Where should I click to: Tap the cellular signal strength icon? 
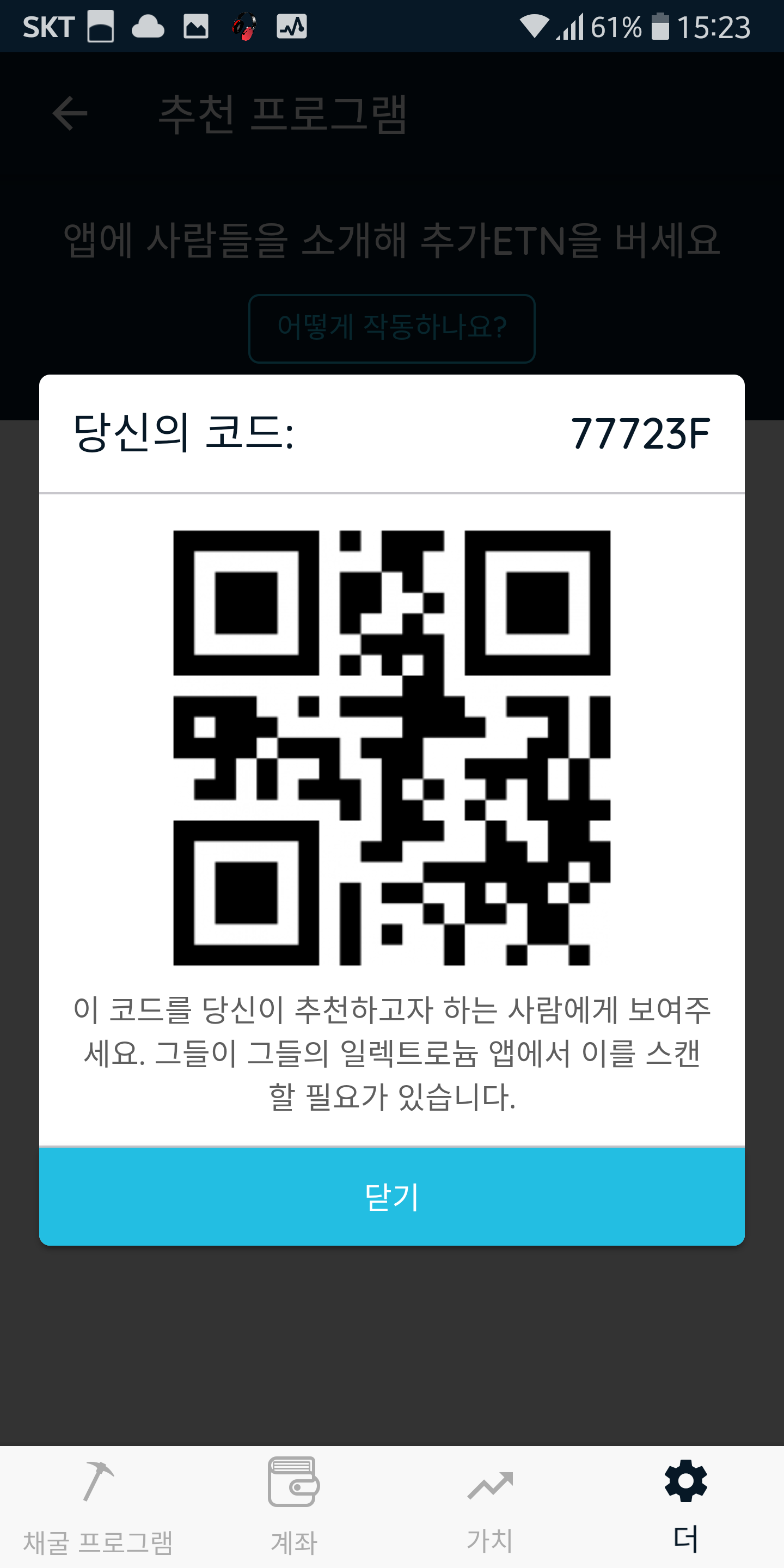click(x=569, y=26)
